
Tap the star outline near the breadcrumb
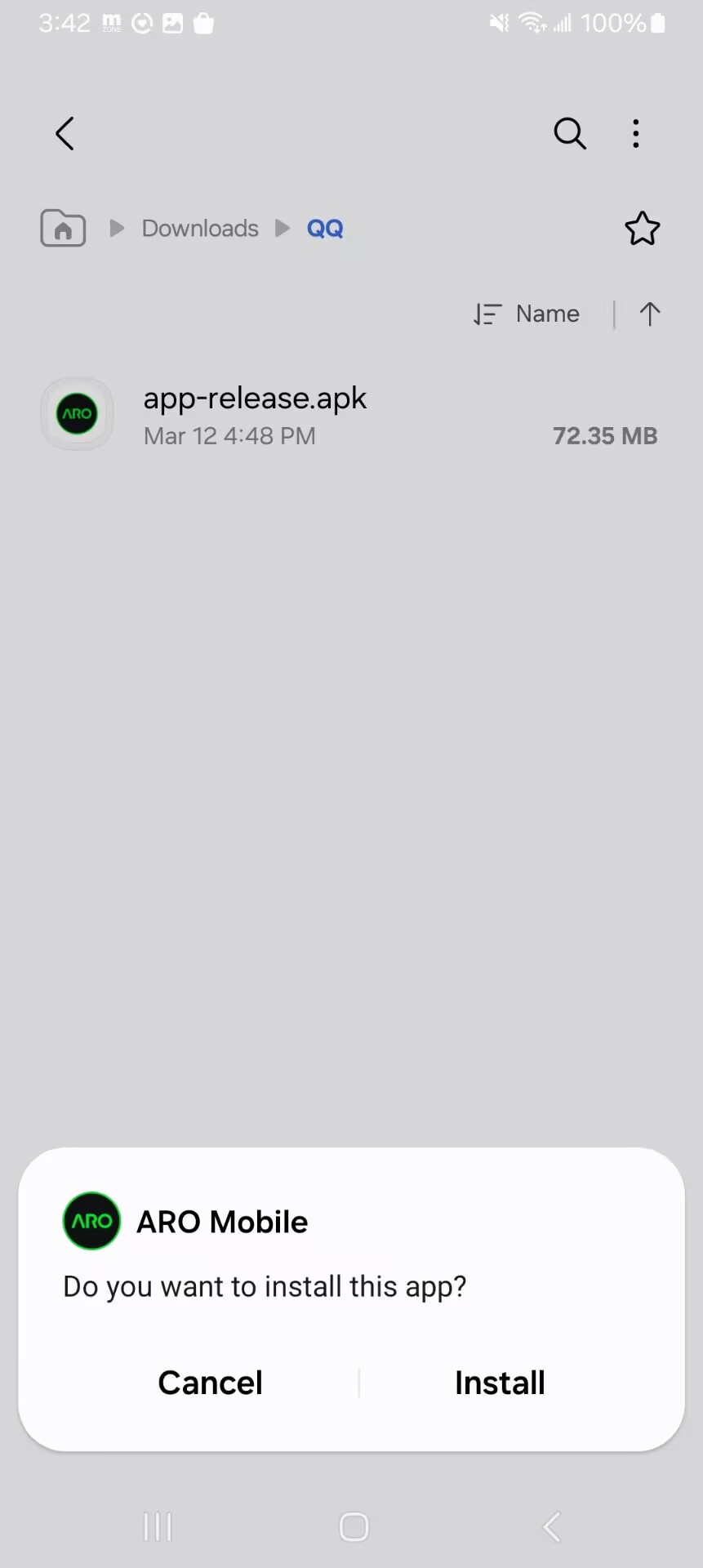coord(642,229)
